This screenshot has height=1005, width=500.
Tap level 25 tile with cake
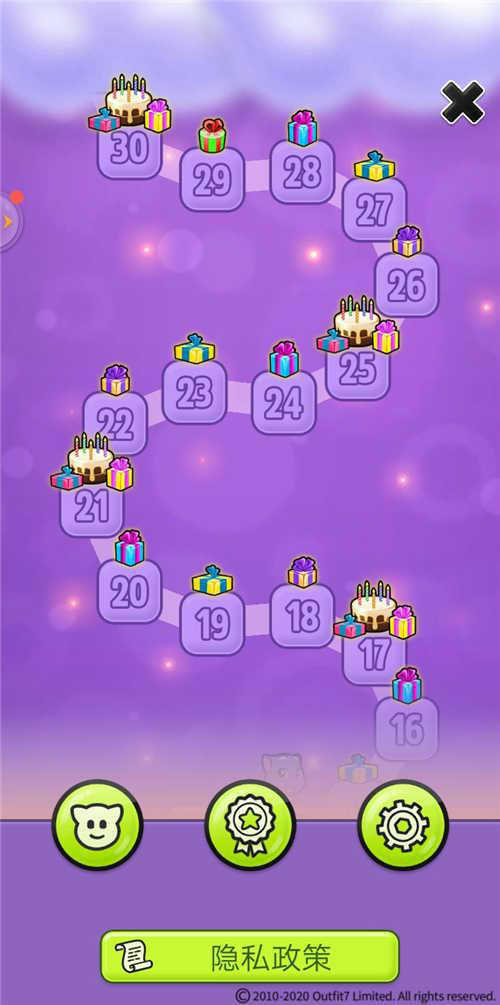click(358, 369)
